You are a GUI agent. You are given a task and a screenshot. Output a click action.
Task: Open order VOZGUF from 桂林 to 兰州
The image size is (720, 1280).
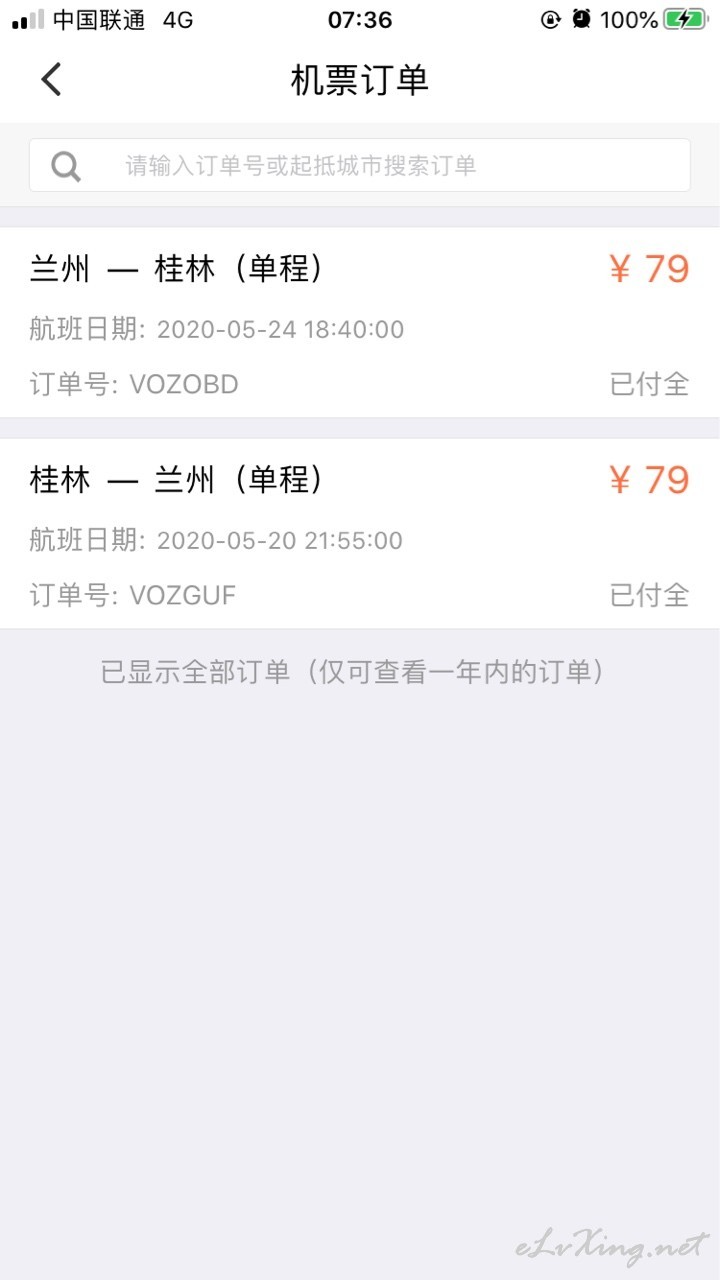click(x=360, y=534)
